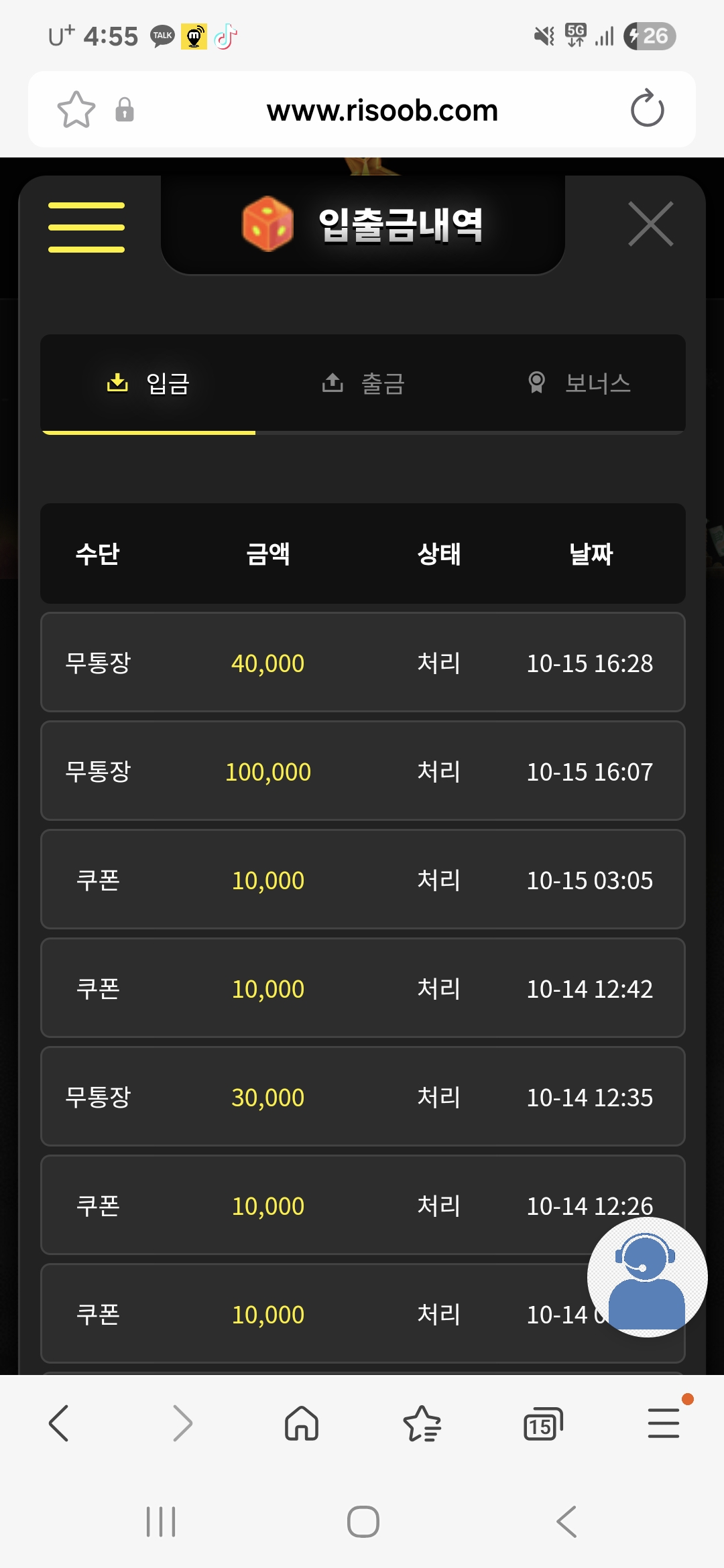724x1568 pixels.
Task: Bookmark this page with the star icon
Action: tap(76, 109)
